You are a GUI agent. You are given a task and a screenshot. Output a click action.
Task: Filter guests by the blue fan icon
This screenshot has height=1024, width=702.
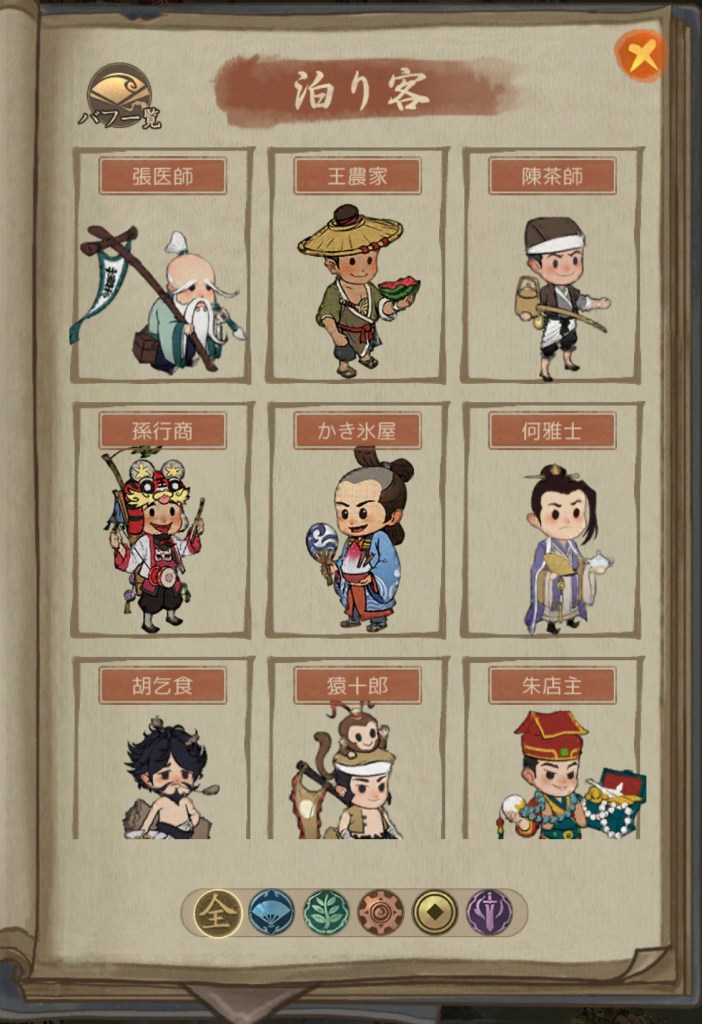[272, 912]
